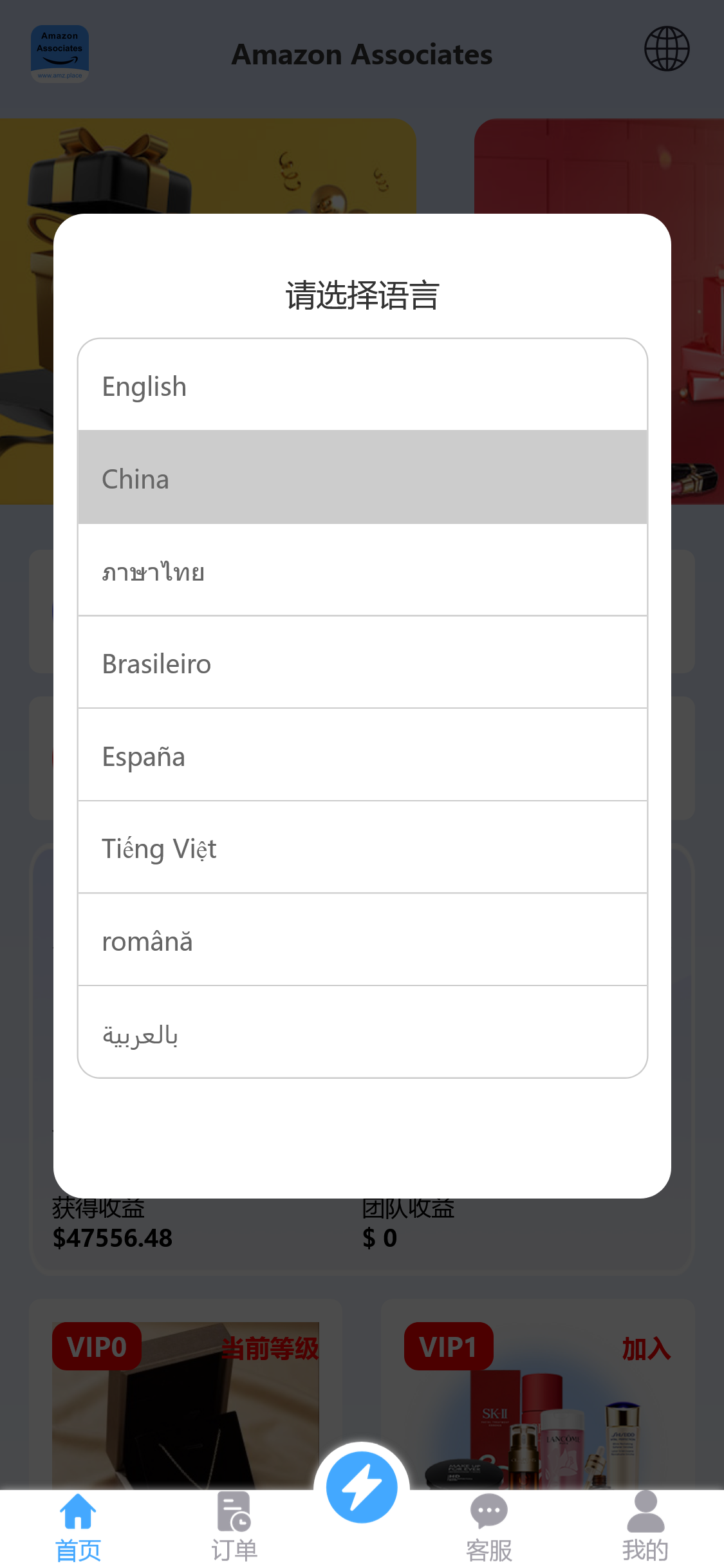The height and width of the screenshot is (1568, 724).
Task: Select Brasileiro from the language list
Action: 362,663
